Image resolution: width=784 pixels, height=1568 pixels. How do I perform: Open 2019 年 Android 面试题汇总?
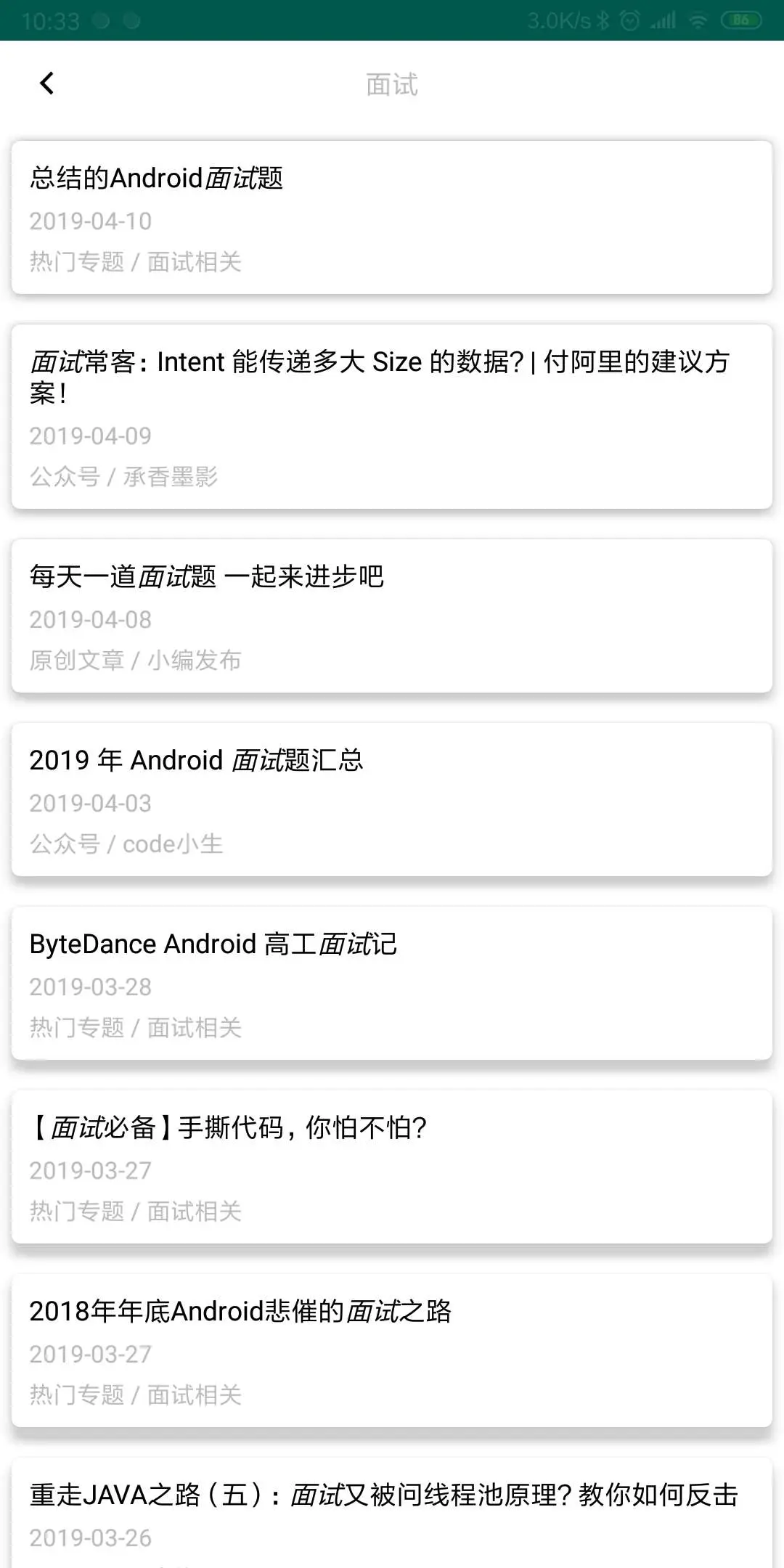392,799
